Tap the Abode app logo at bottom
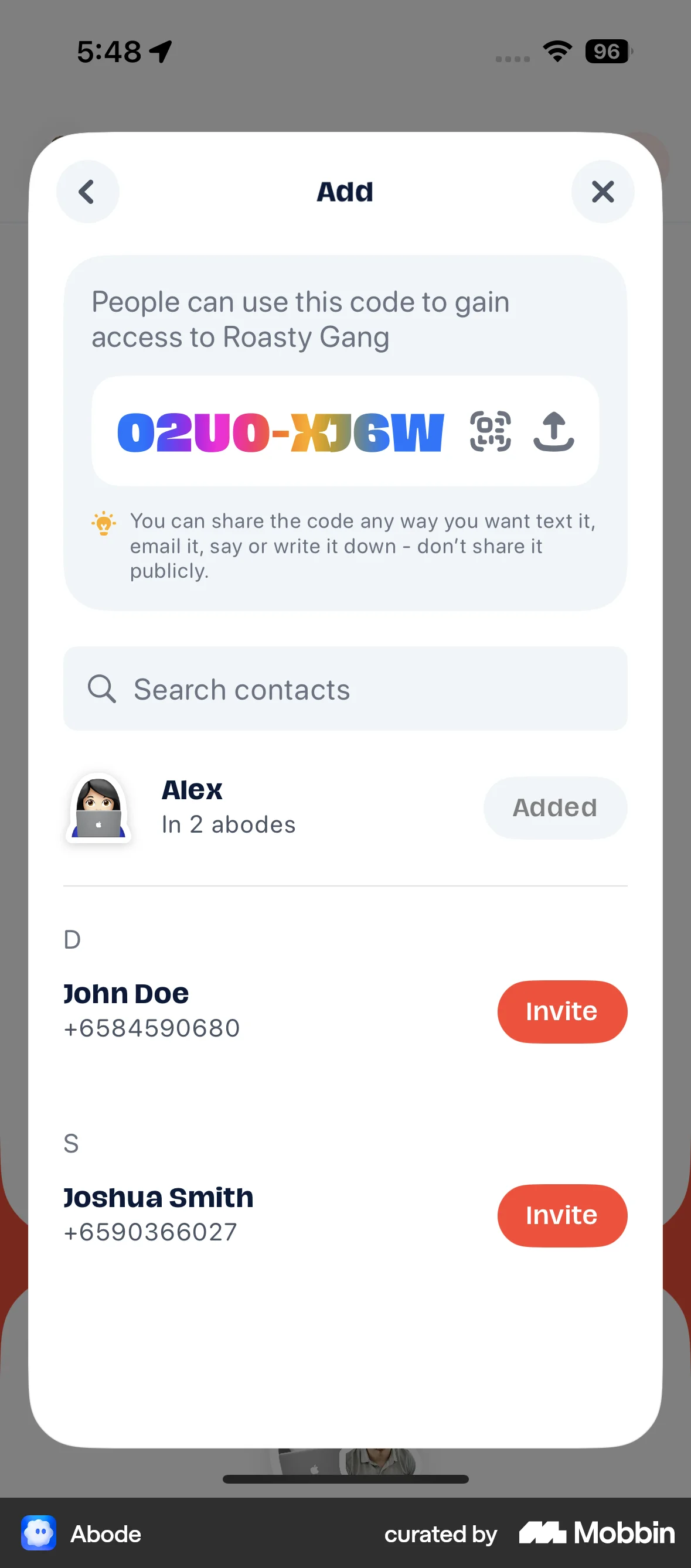This screenshot has width=691, height=1568. (x=38, y=1533)
